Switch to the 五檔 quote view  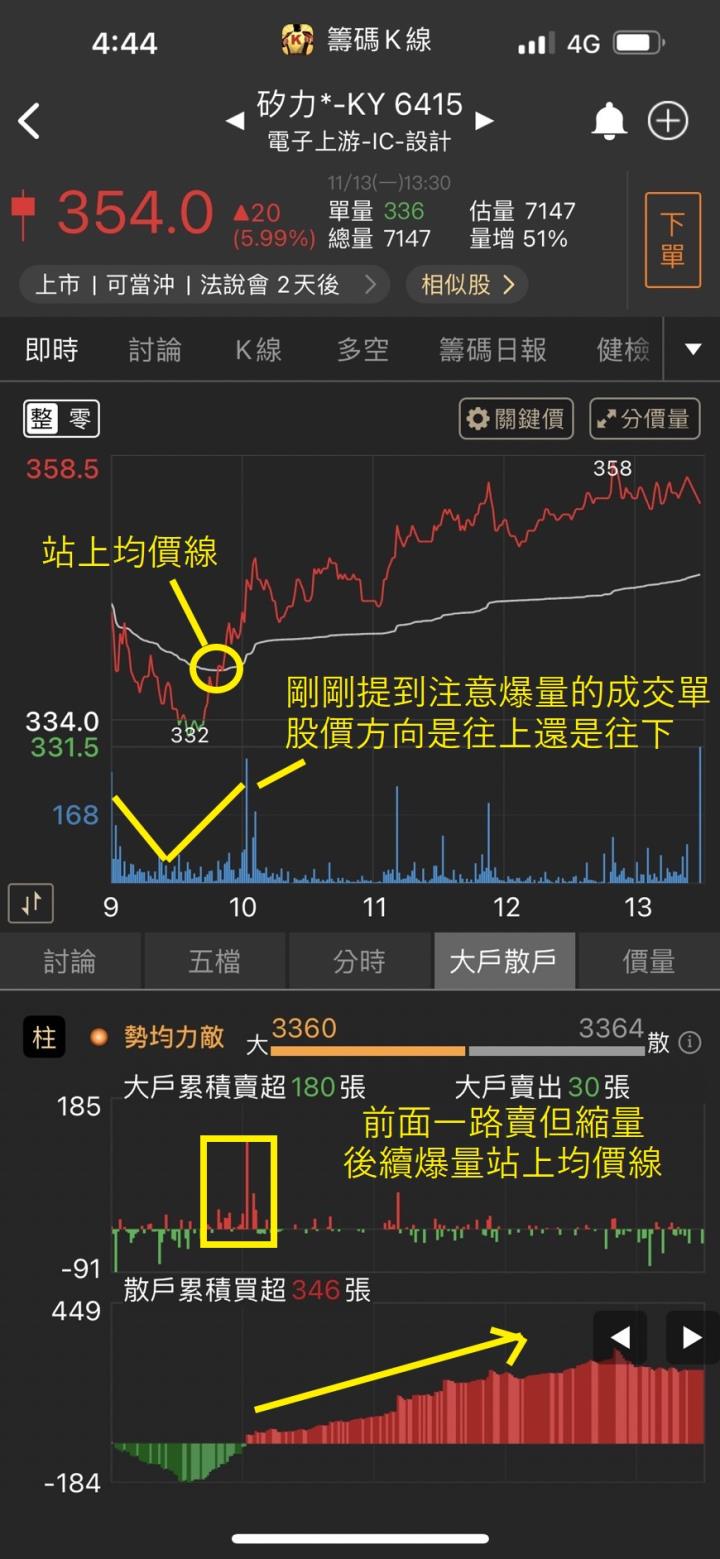point(215,960)
